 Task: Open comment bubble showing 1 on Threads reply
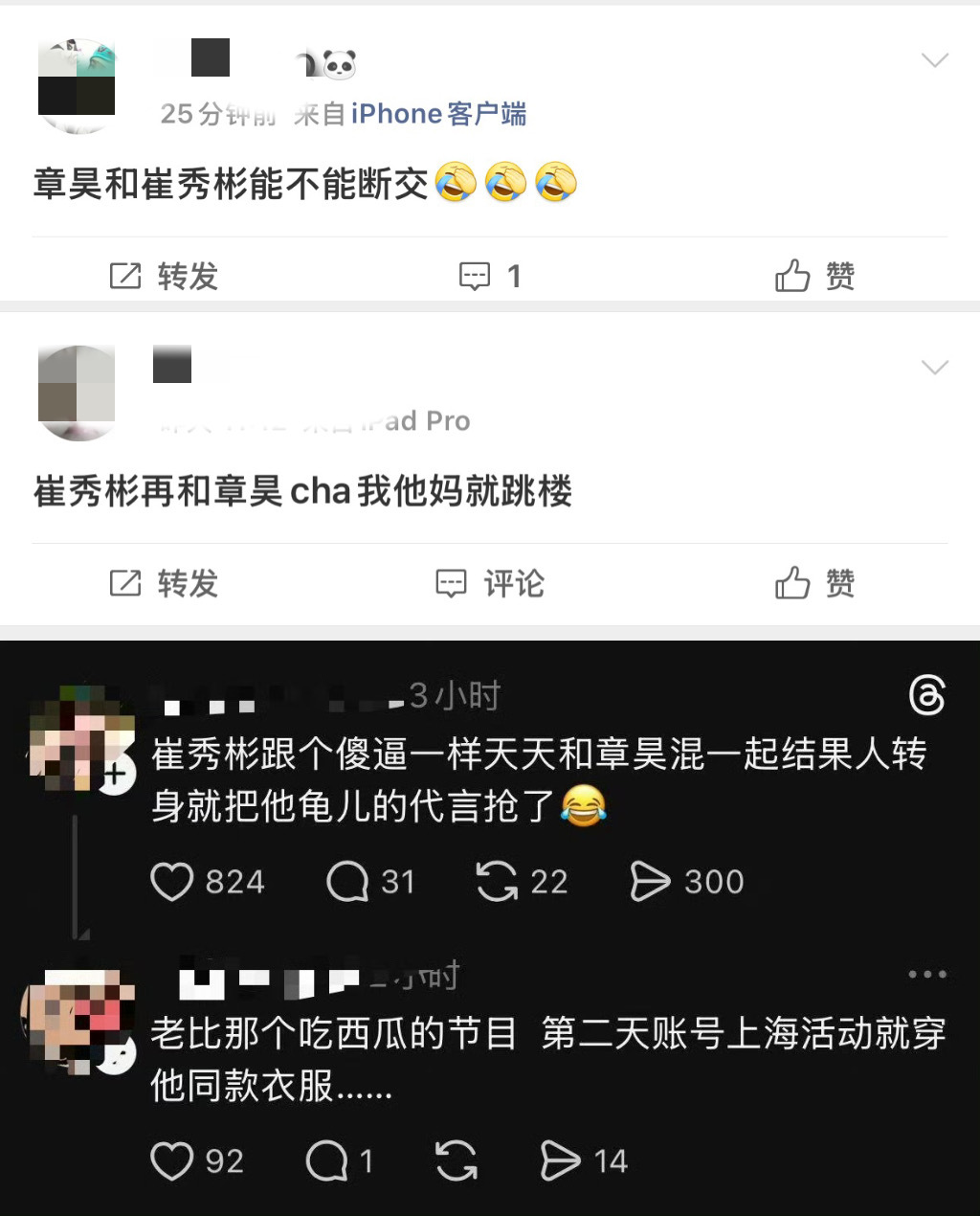coord(329,1161)
